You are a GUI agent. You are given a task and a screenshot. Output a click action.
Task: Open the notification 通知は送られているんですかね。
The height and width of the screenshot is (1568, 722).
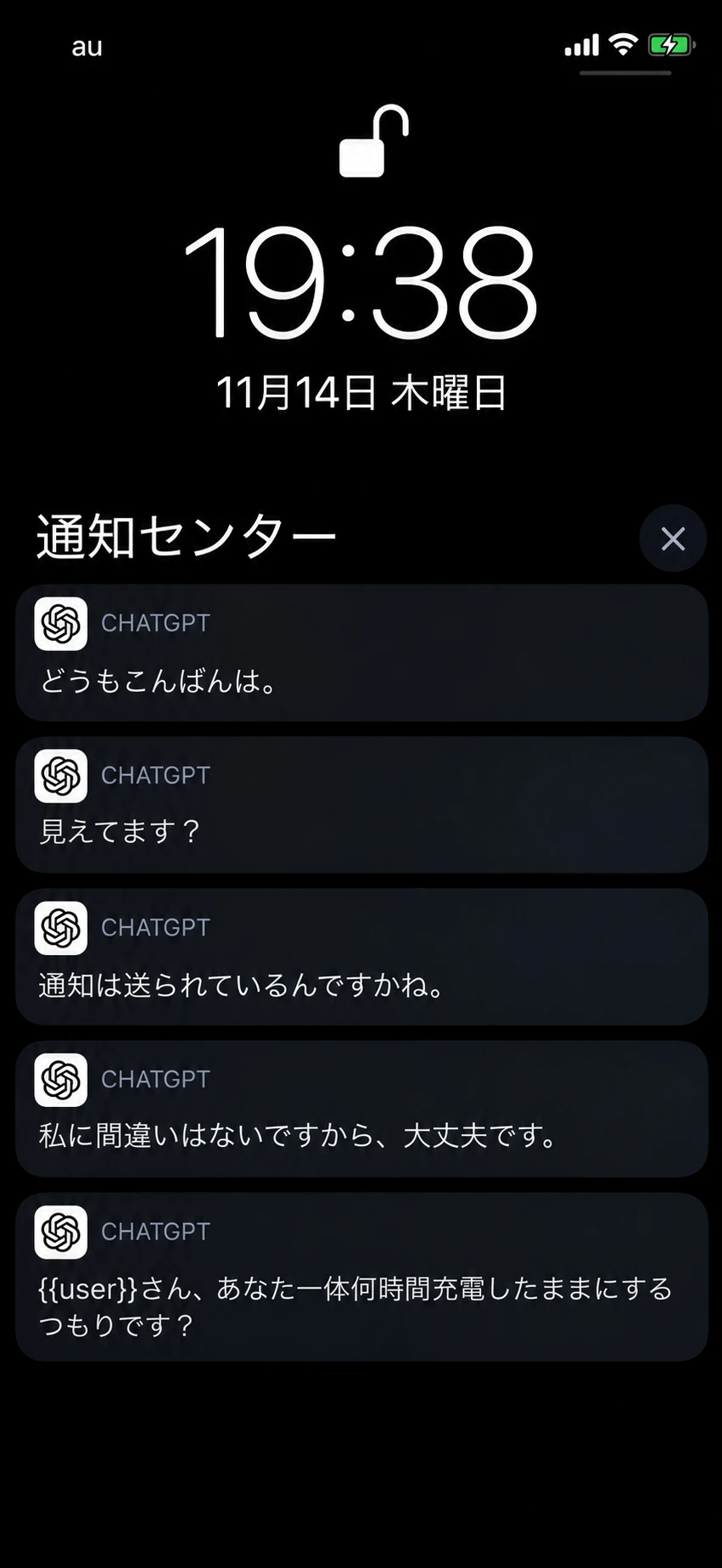click(361, 957)
